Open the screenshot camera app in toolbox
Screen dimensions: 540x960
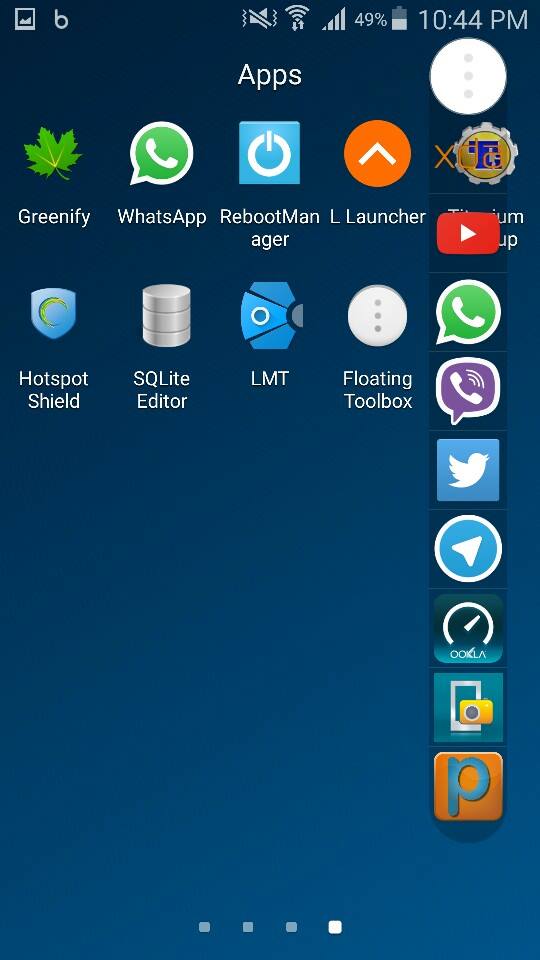468,707
